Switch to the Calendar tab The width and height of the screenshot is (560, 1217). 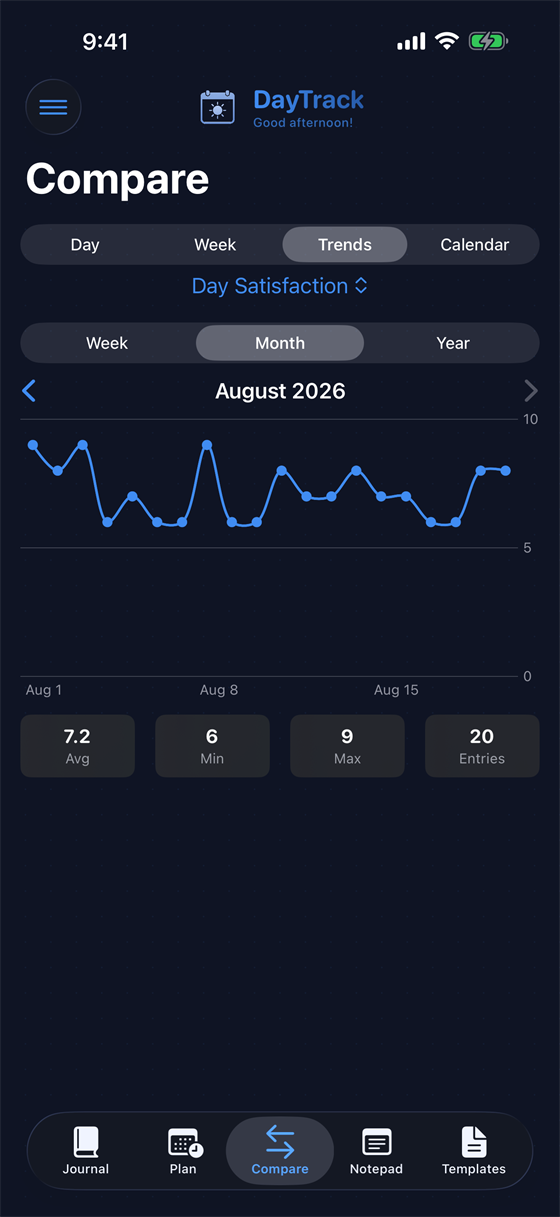pos(475,245)
